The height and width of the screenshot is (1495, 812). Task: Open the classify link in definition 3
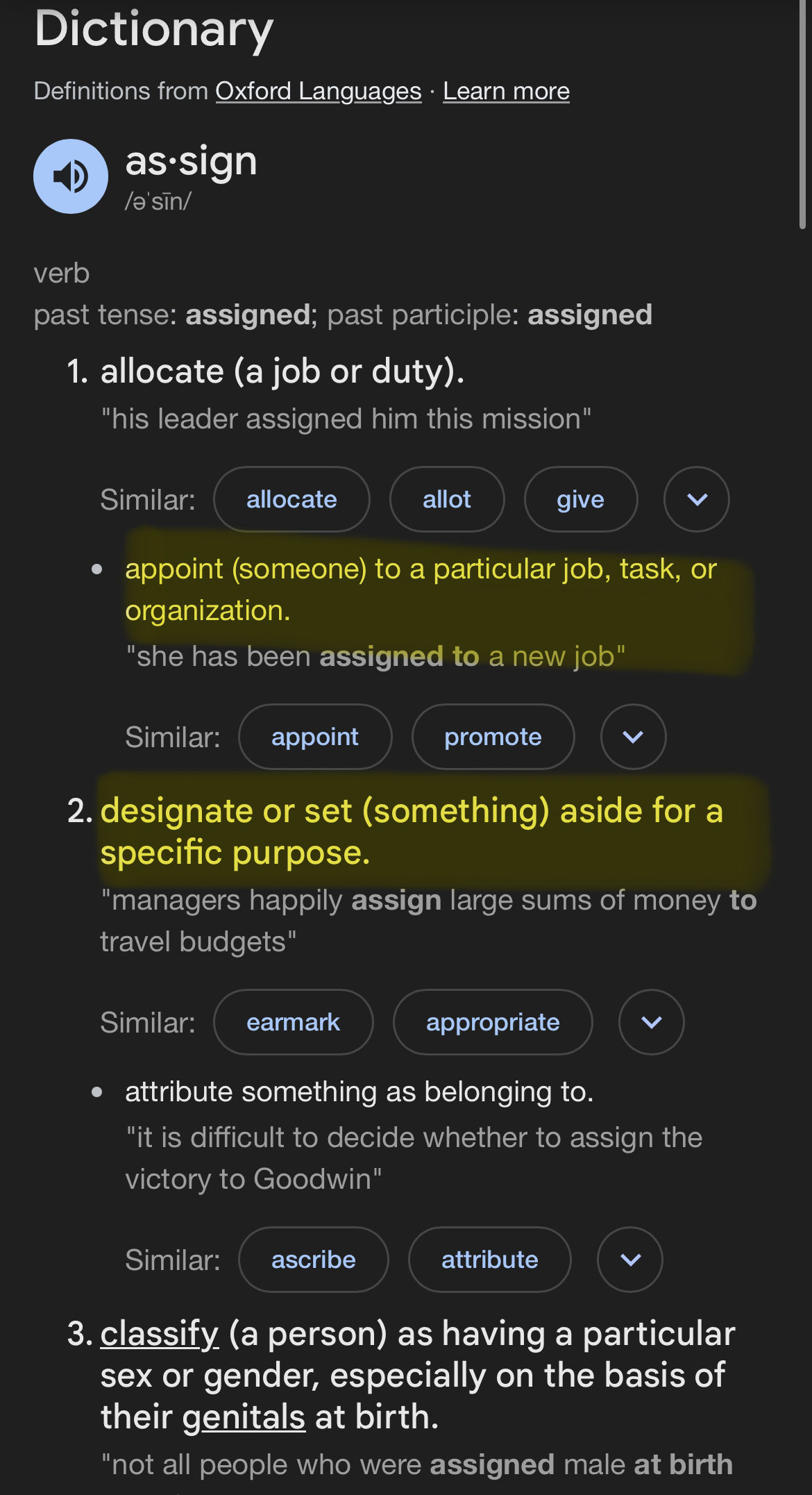(160, 1334)
